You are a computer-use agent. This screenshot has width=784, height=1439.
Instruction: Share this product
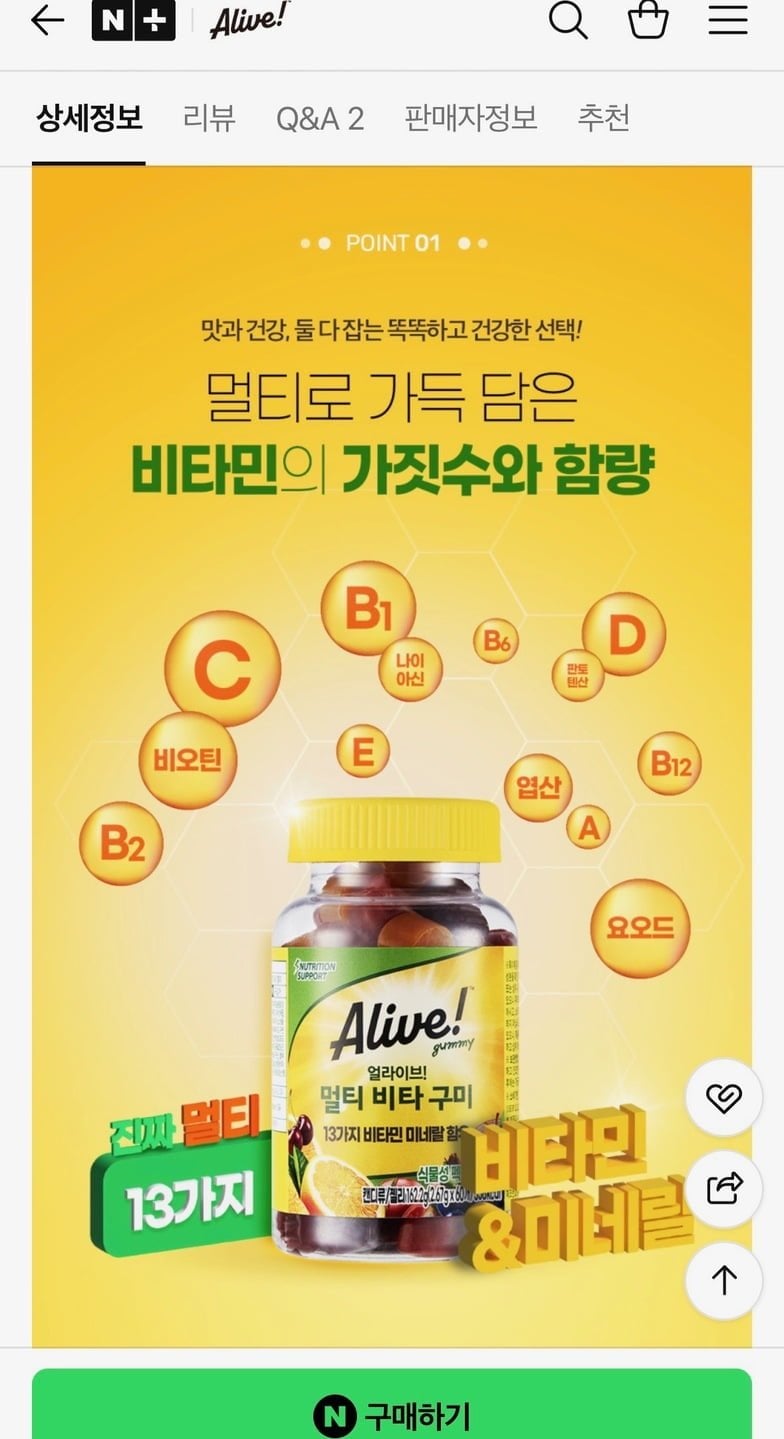click(723, 1189)
